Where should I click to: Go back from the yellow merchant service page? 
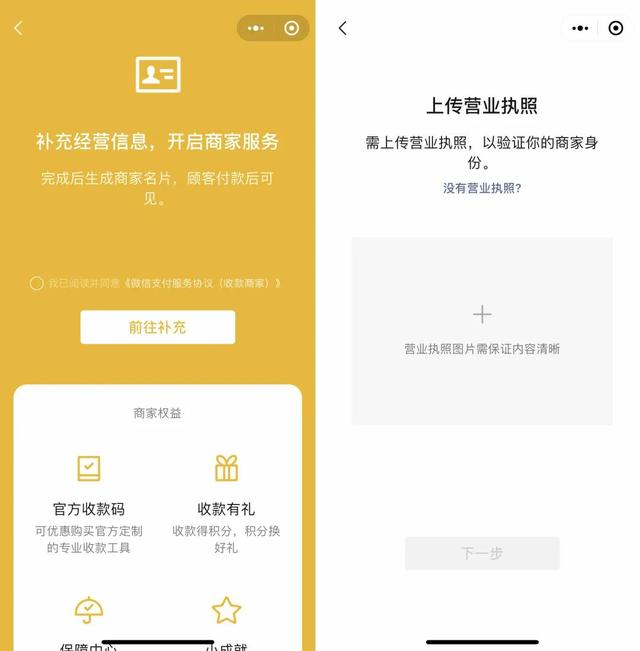(18, 28)
